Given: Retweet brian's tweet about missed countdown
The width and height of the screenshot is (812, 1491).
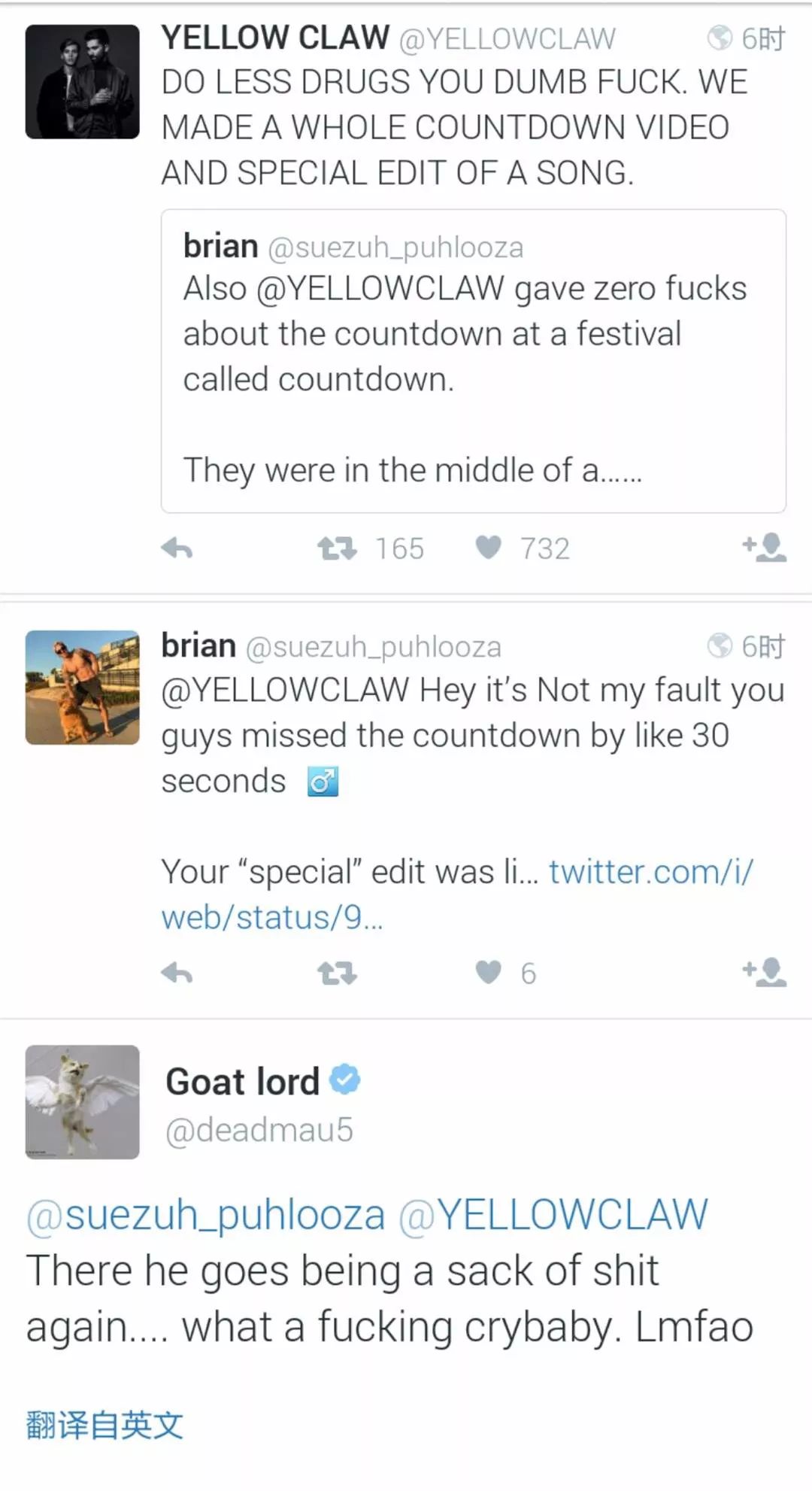Looking at the screenshot, I should click(337, 973).
